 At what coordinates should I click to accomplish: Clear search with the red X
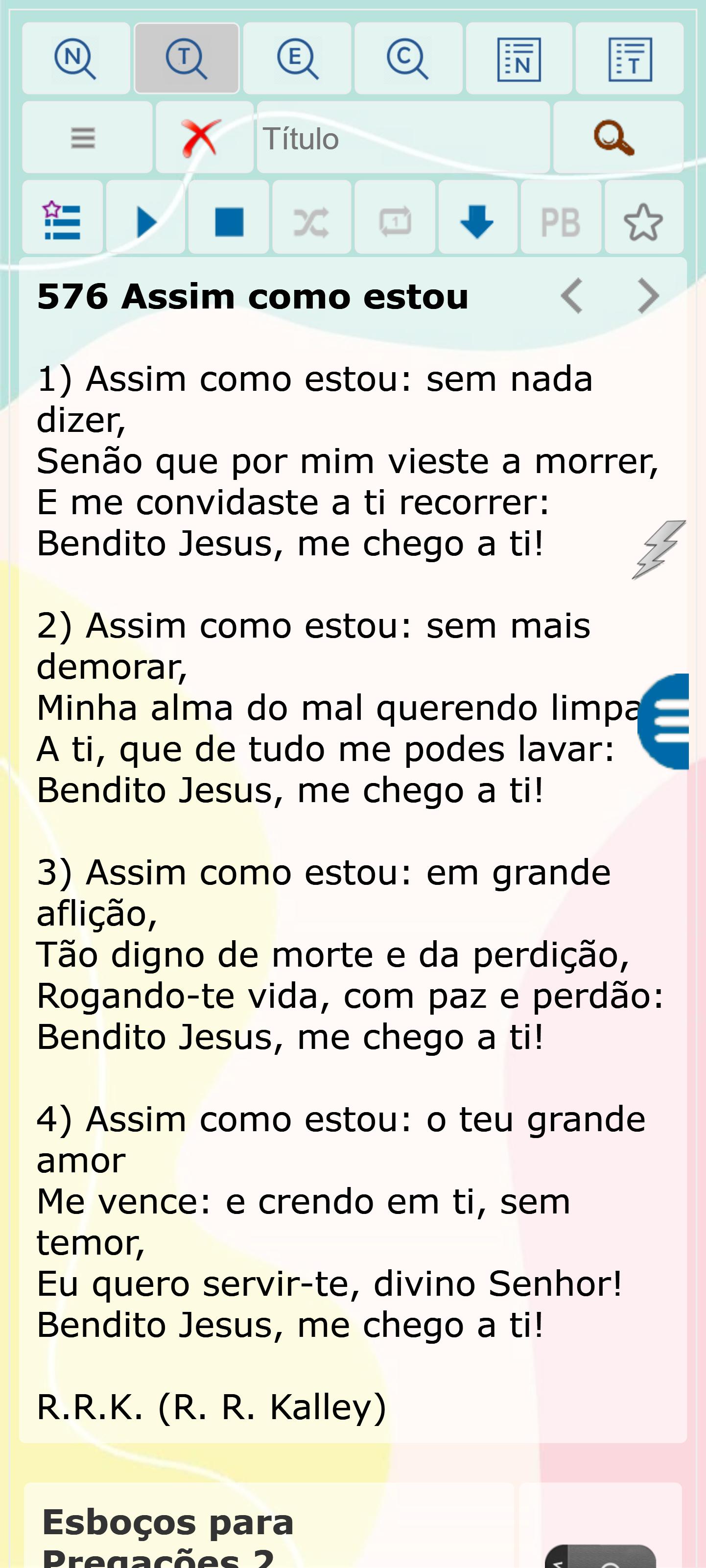[205, 138]
